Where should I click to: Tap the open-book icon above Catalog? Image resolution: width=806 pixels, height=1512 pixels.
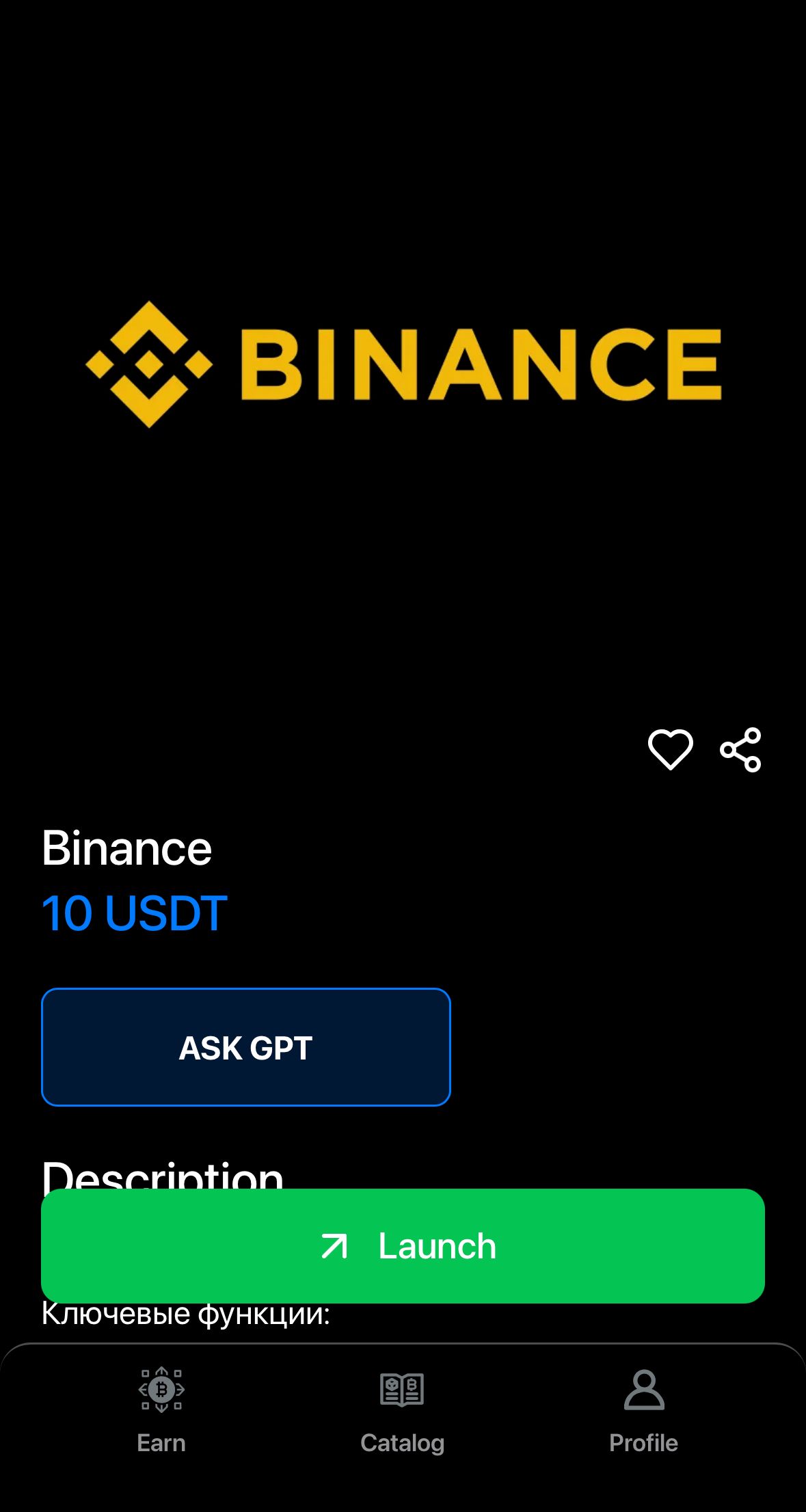tap(403, 1388)
